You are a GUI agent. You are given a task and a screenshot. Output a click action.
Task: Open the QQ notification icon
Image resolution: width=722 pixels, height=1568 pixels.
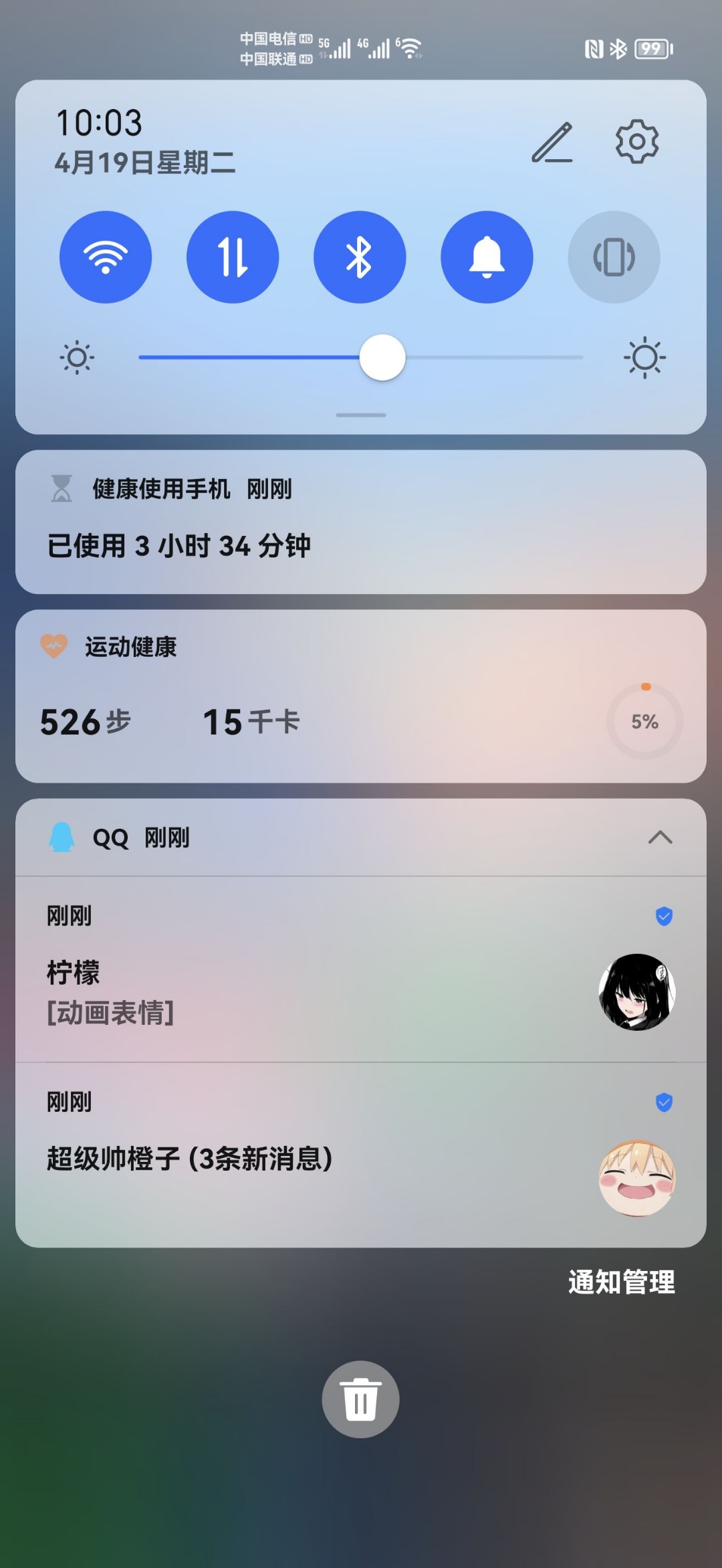[x=62, y=838]
